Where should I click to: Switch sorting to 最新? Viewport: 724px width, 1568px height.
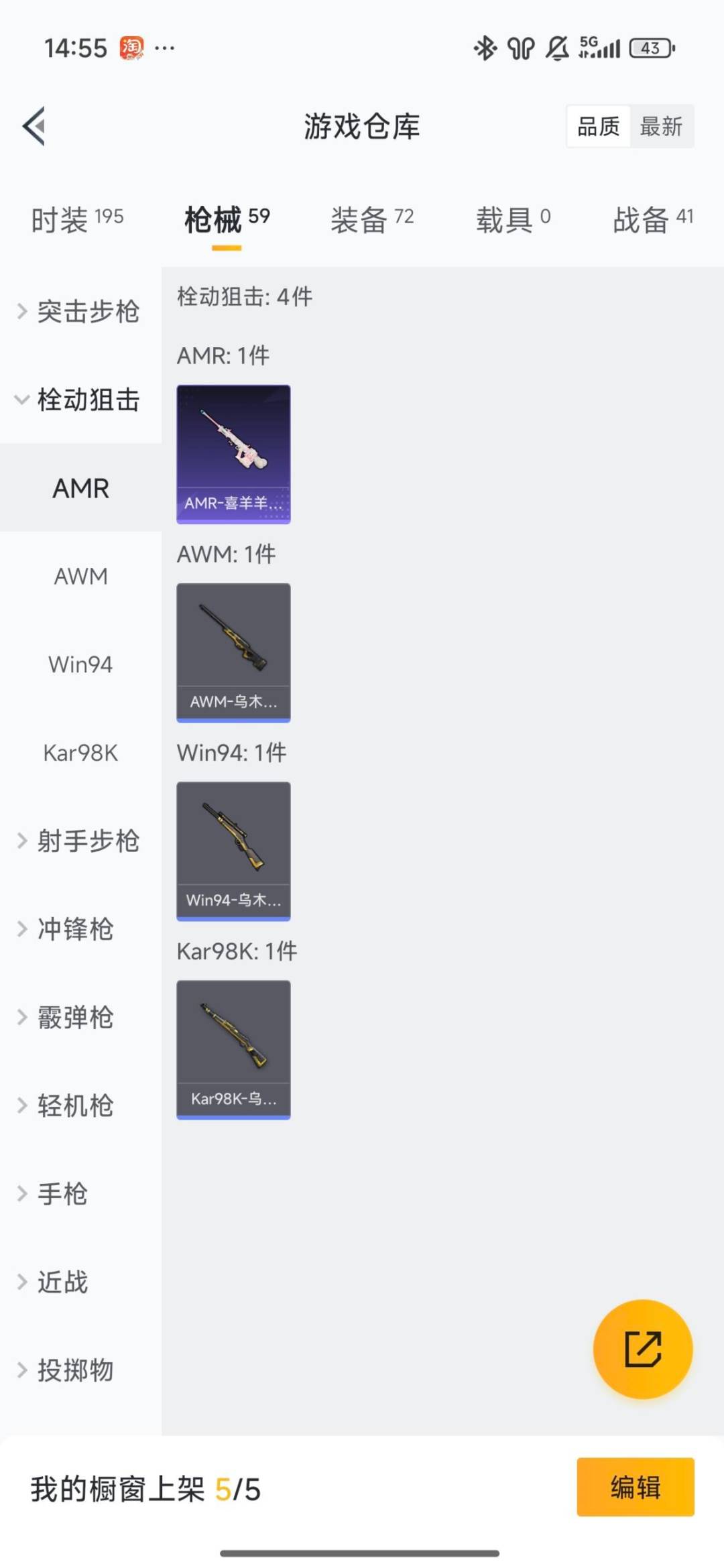click(x=660, y=127)
